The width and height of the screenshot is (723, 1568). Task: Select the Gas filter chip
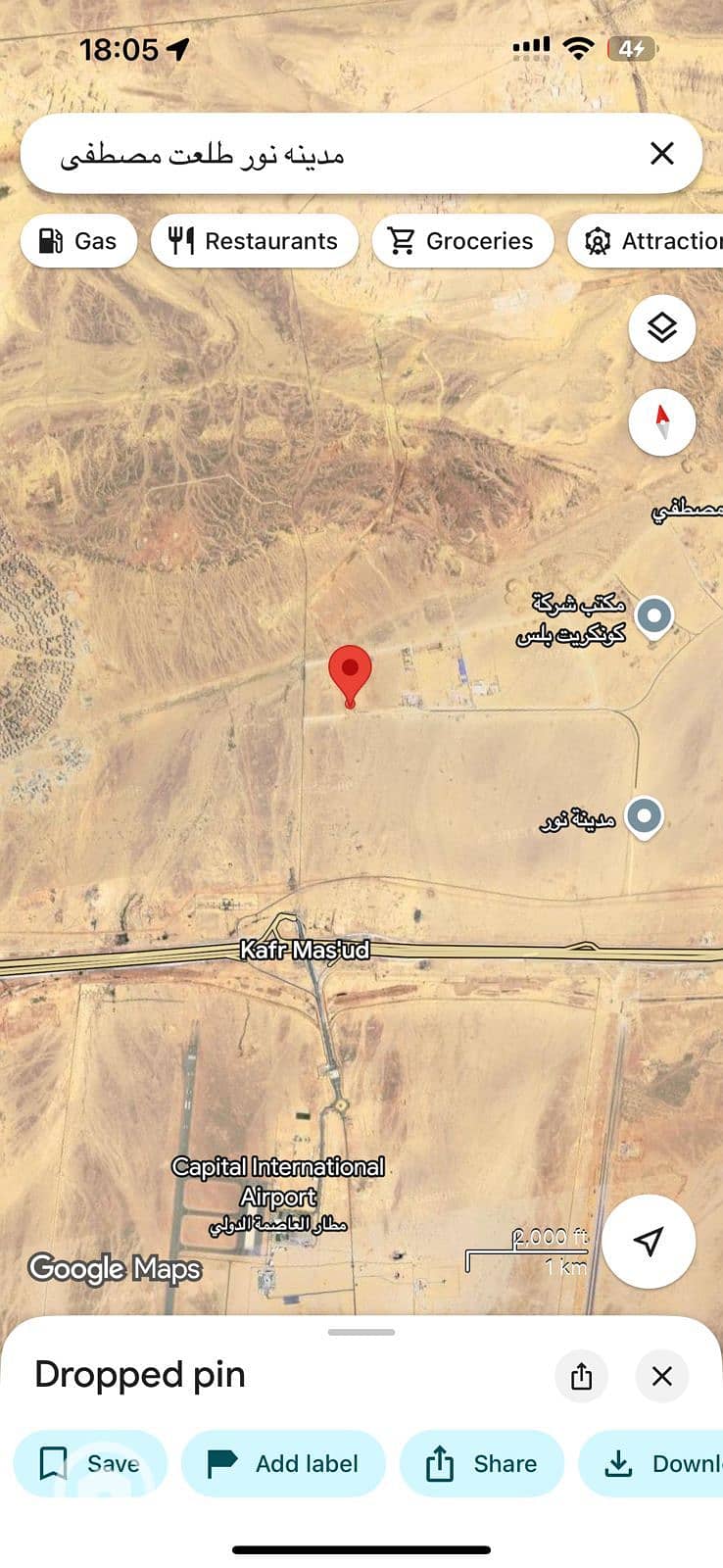point(77,241)
